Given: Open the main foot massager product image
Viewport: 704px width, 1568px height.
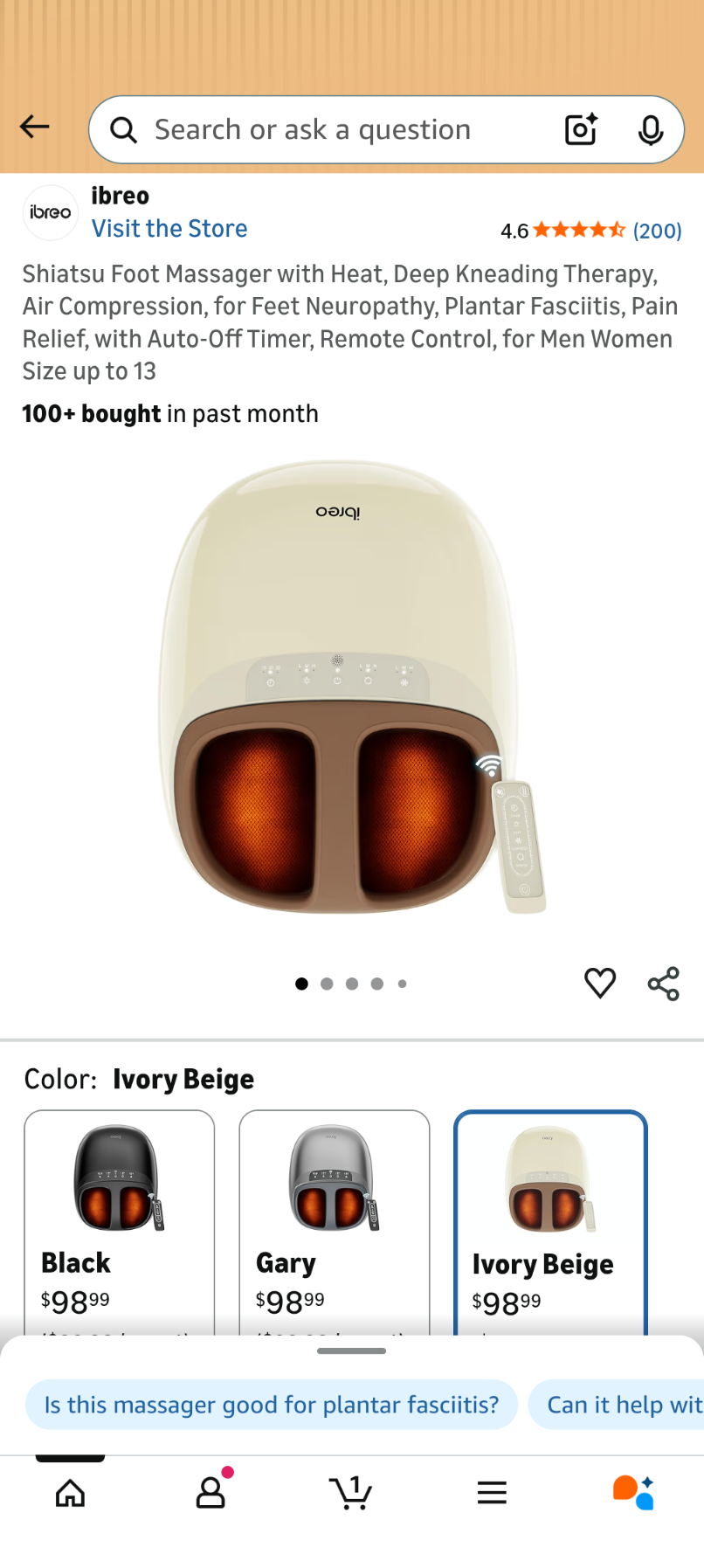Looking at the screenshot, I should tap(349, 690).
